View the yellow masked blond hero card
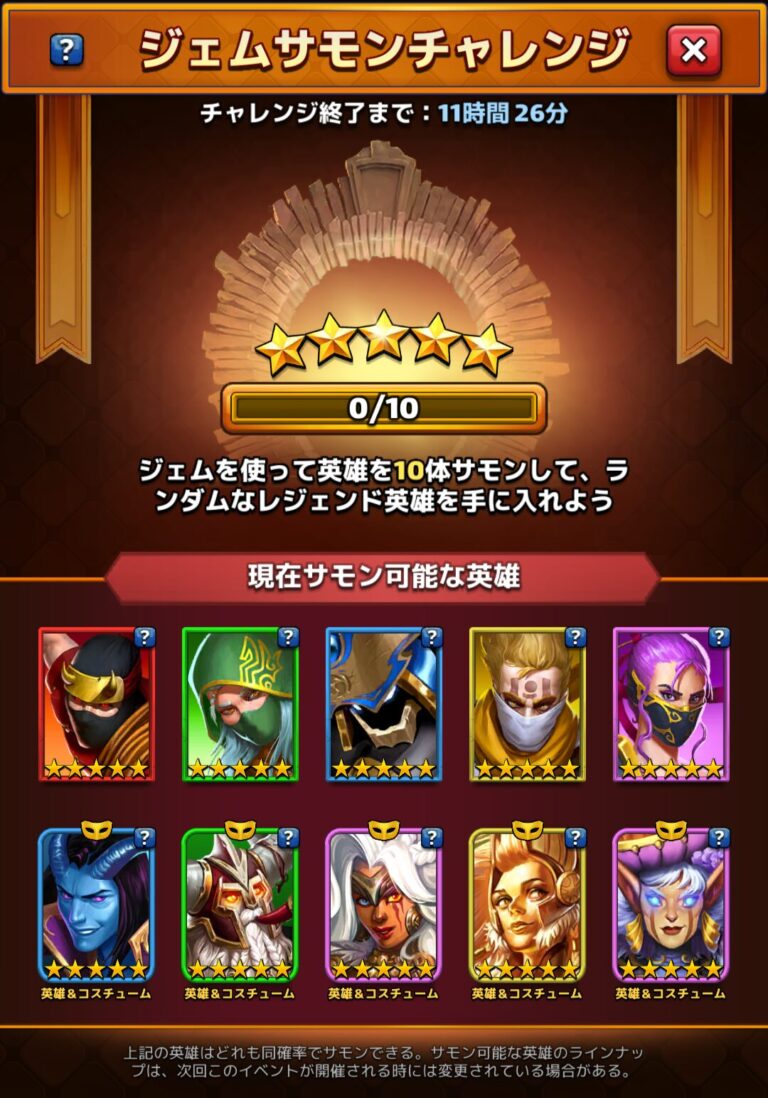Viewport: 768px width, 1098px height. point(527,705)
